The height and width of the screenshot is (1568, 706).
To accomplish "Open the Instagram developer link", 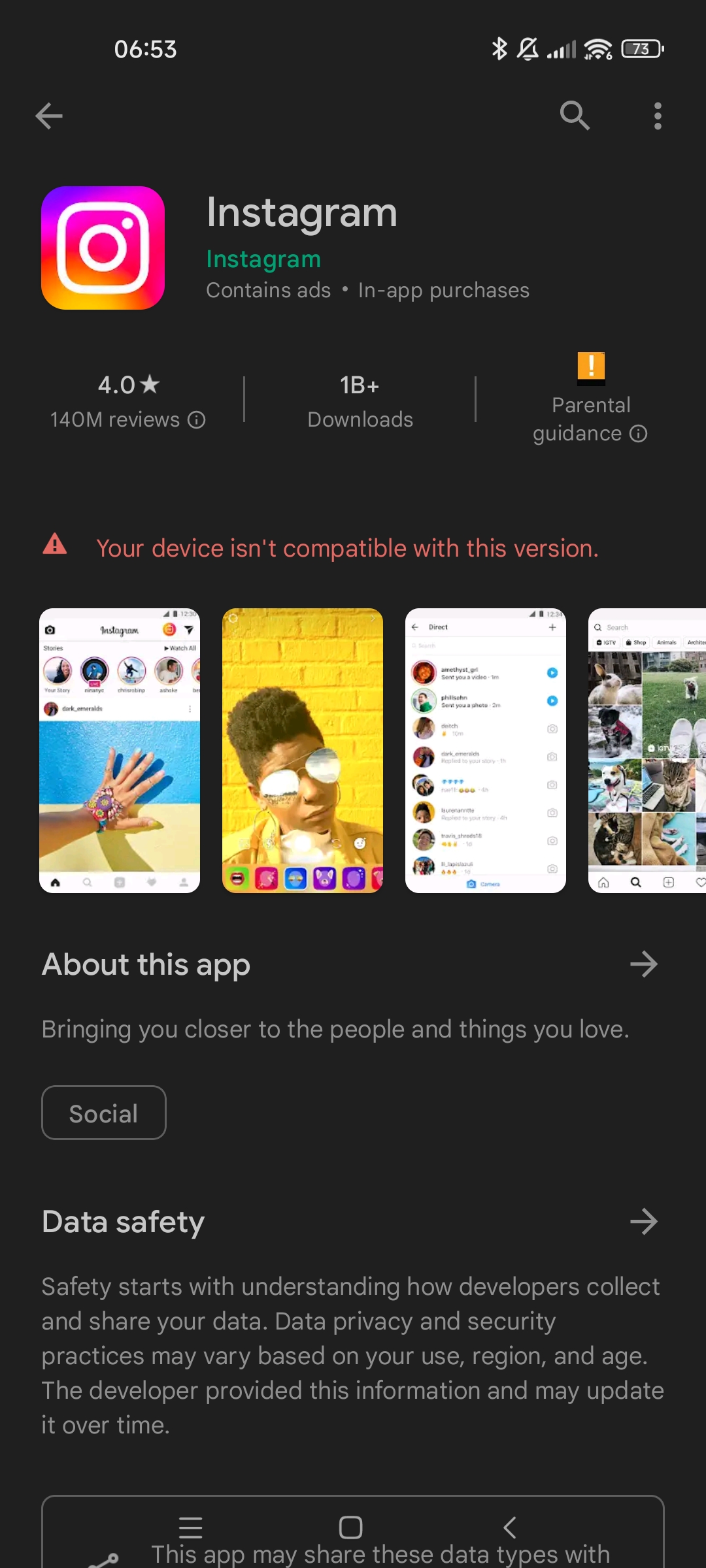I will coord(263,259).
